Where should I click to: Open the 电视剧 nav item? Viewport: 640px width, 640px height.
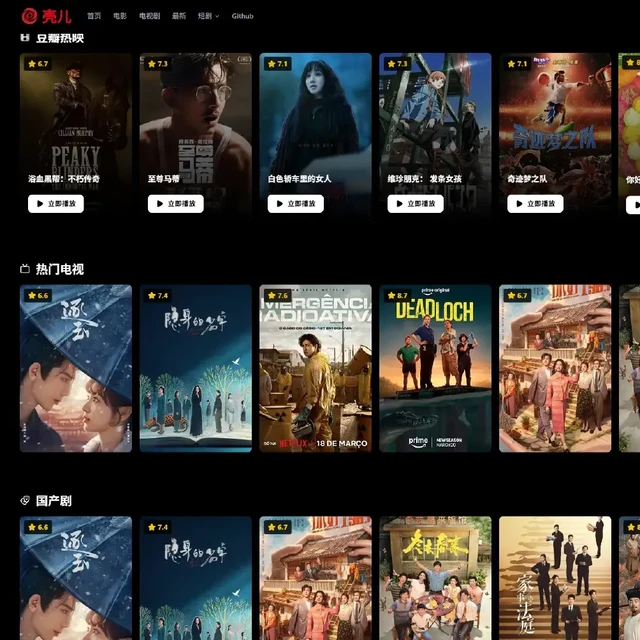(149, 16)
